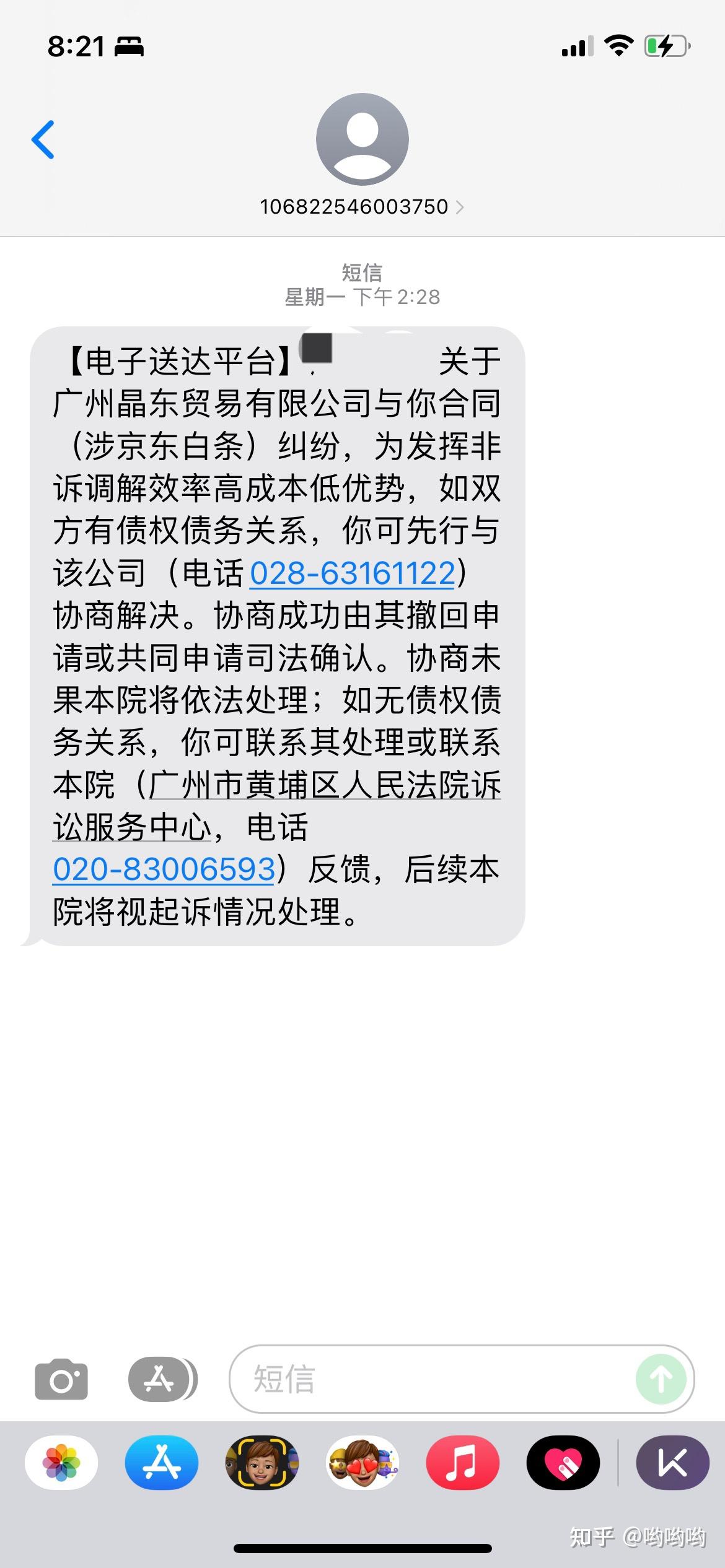Toggle the iMessage apps drawer button
725x1568 pixels.
click(x=162, y=1379)
